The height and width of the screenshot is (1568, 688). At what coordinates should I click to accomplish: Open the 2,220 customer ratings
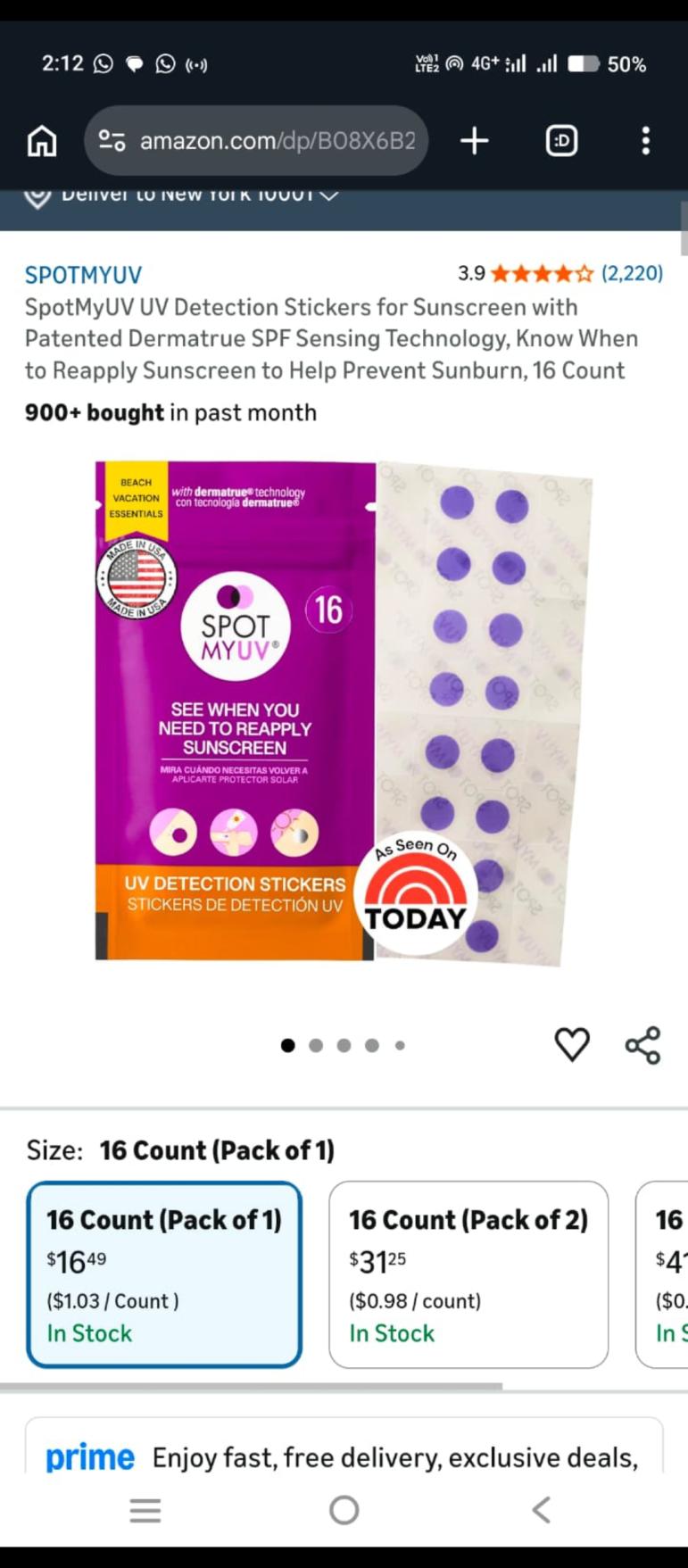(x=632, y=273)
